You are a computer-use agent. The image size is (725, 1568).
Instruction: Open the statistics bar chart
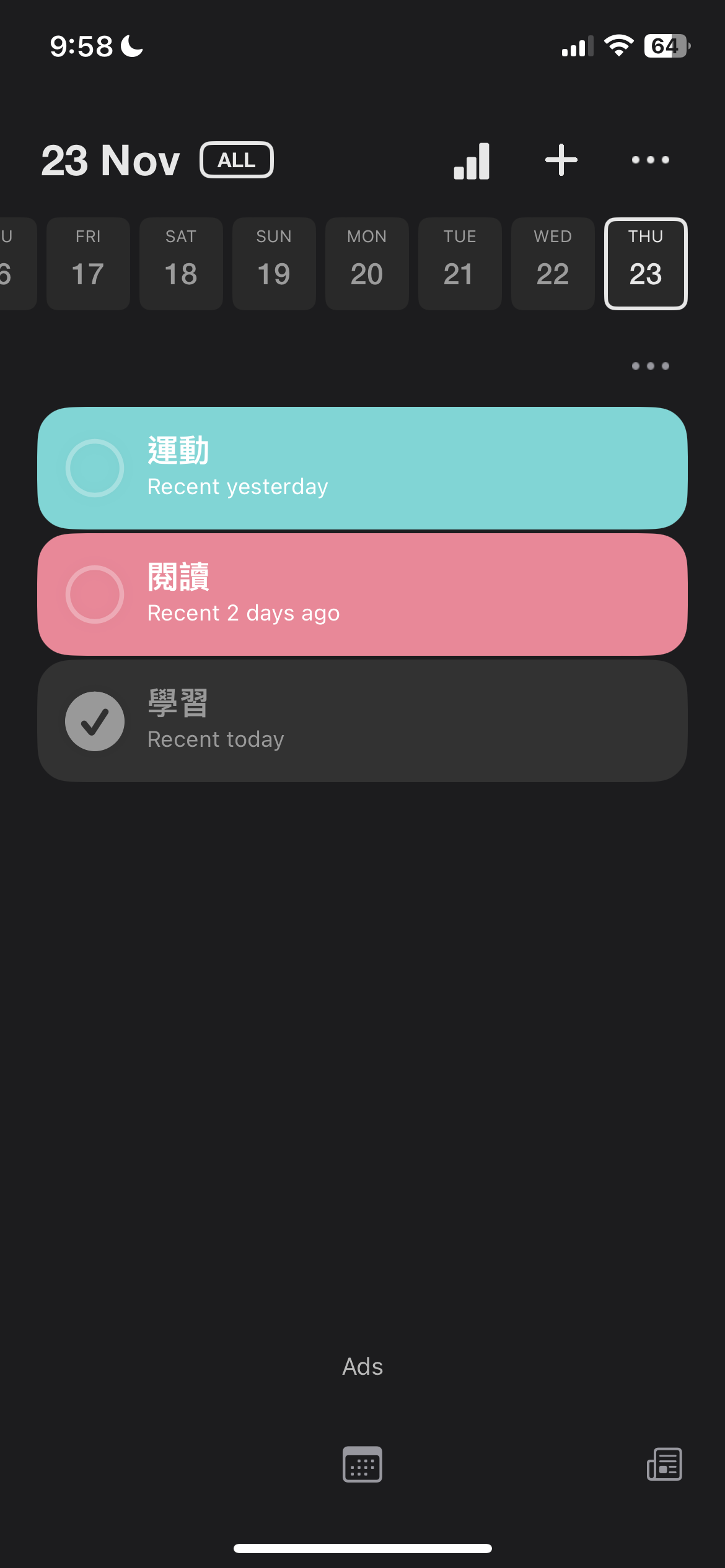coord(472,161)
